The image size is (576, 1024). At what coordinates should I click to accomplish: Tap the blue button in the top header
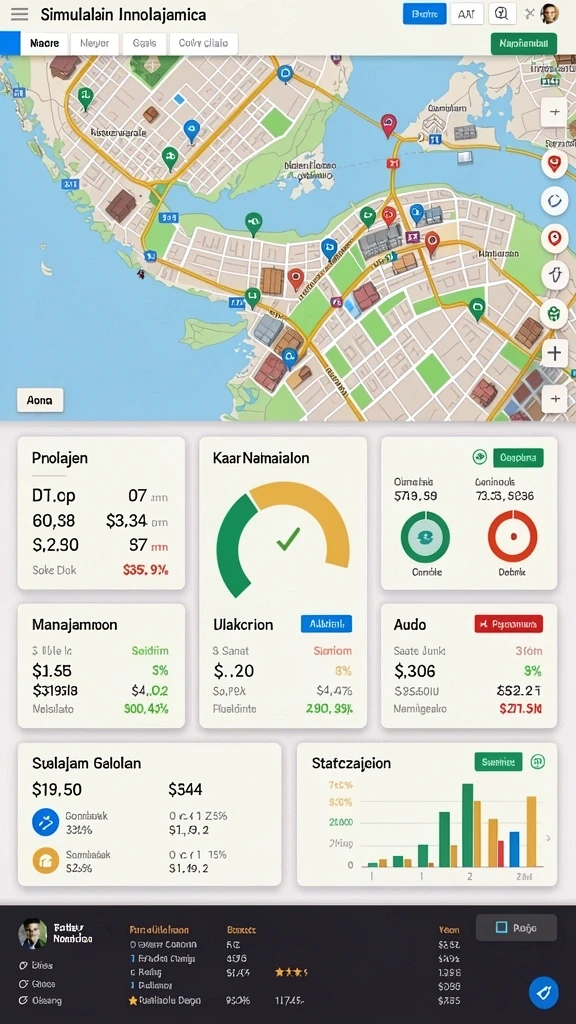[x=424, y=13]
